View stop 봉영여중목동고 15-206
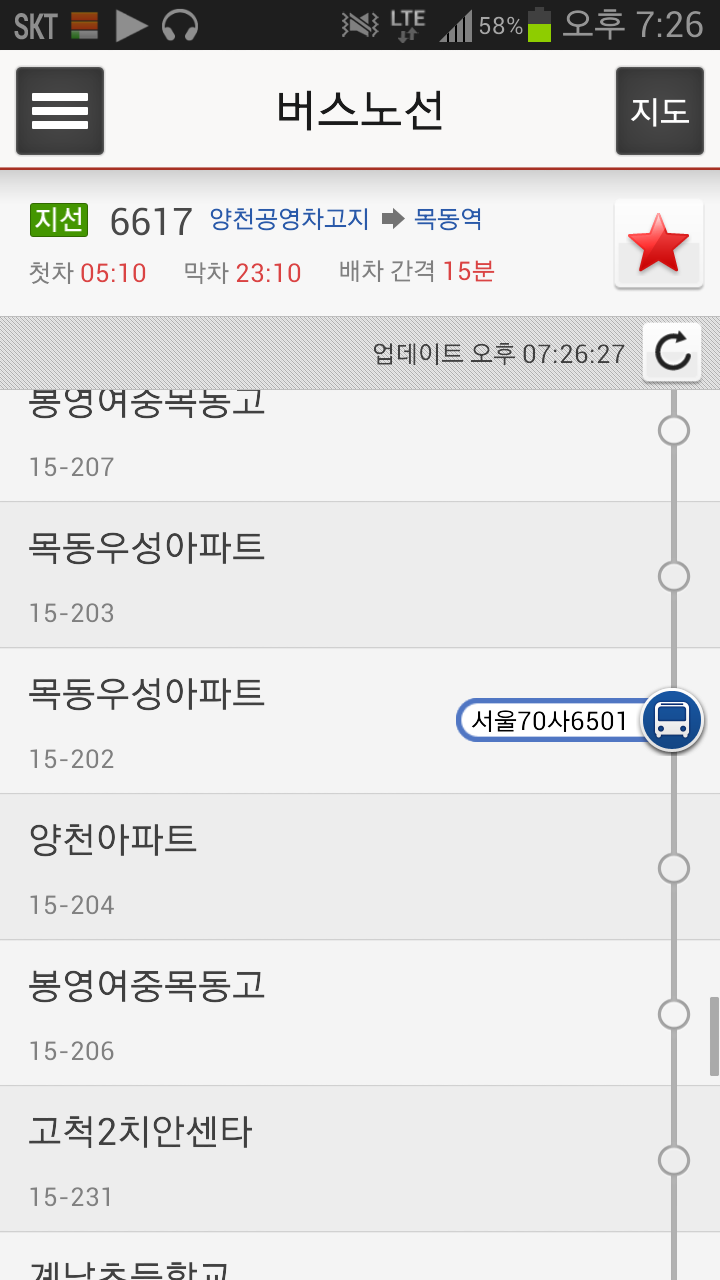 [360, 1013]
